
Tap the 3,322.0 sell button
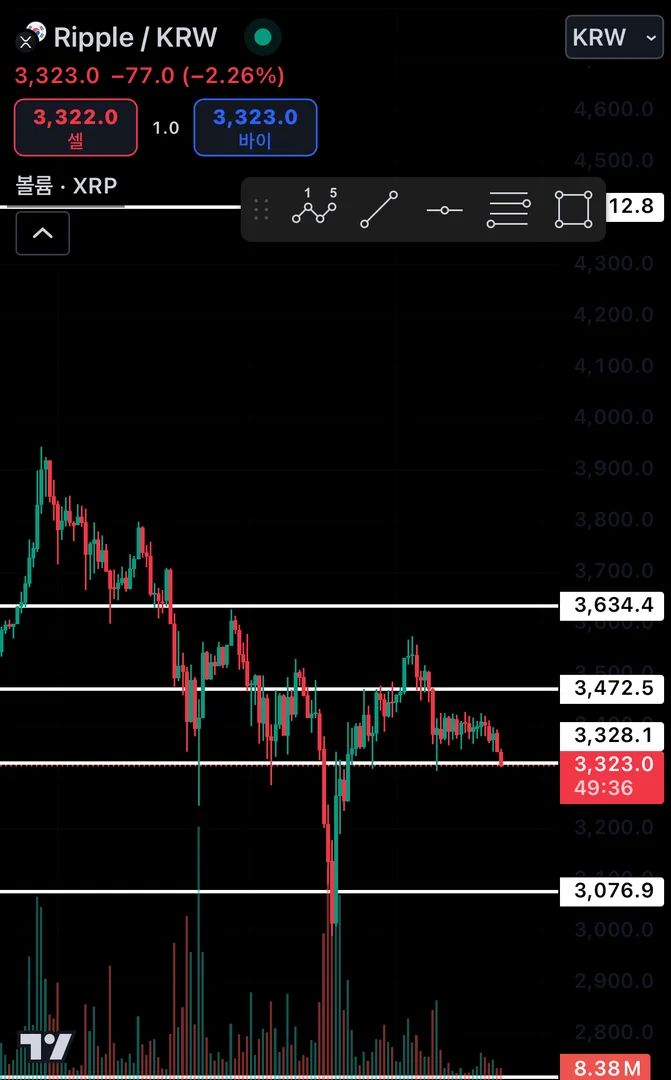point(76,128)
